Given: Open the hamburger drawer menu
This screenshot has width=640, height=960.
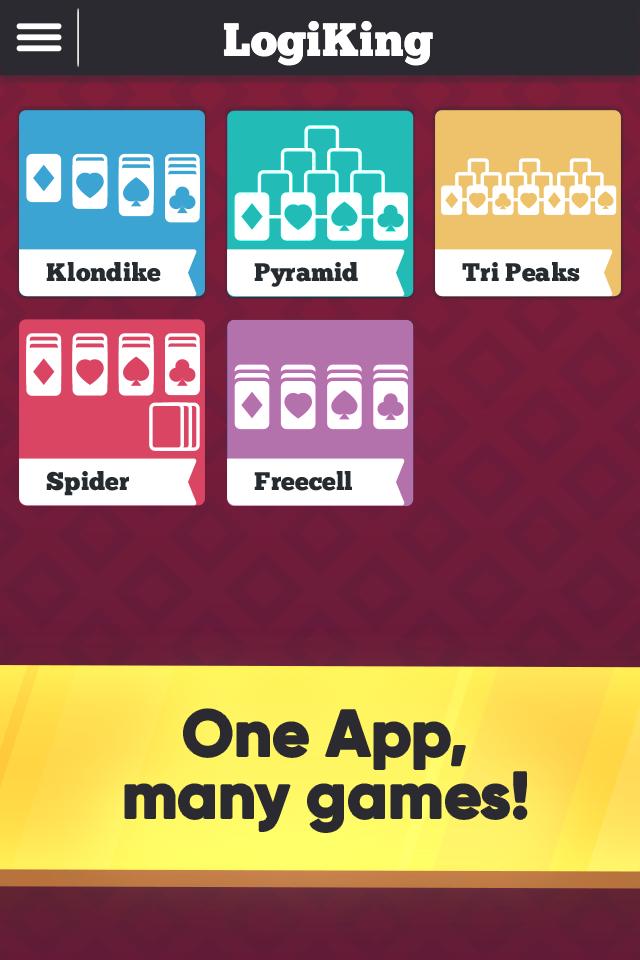Looking at the screenshot, I should click(x=38, y=38).
